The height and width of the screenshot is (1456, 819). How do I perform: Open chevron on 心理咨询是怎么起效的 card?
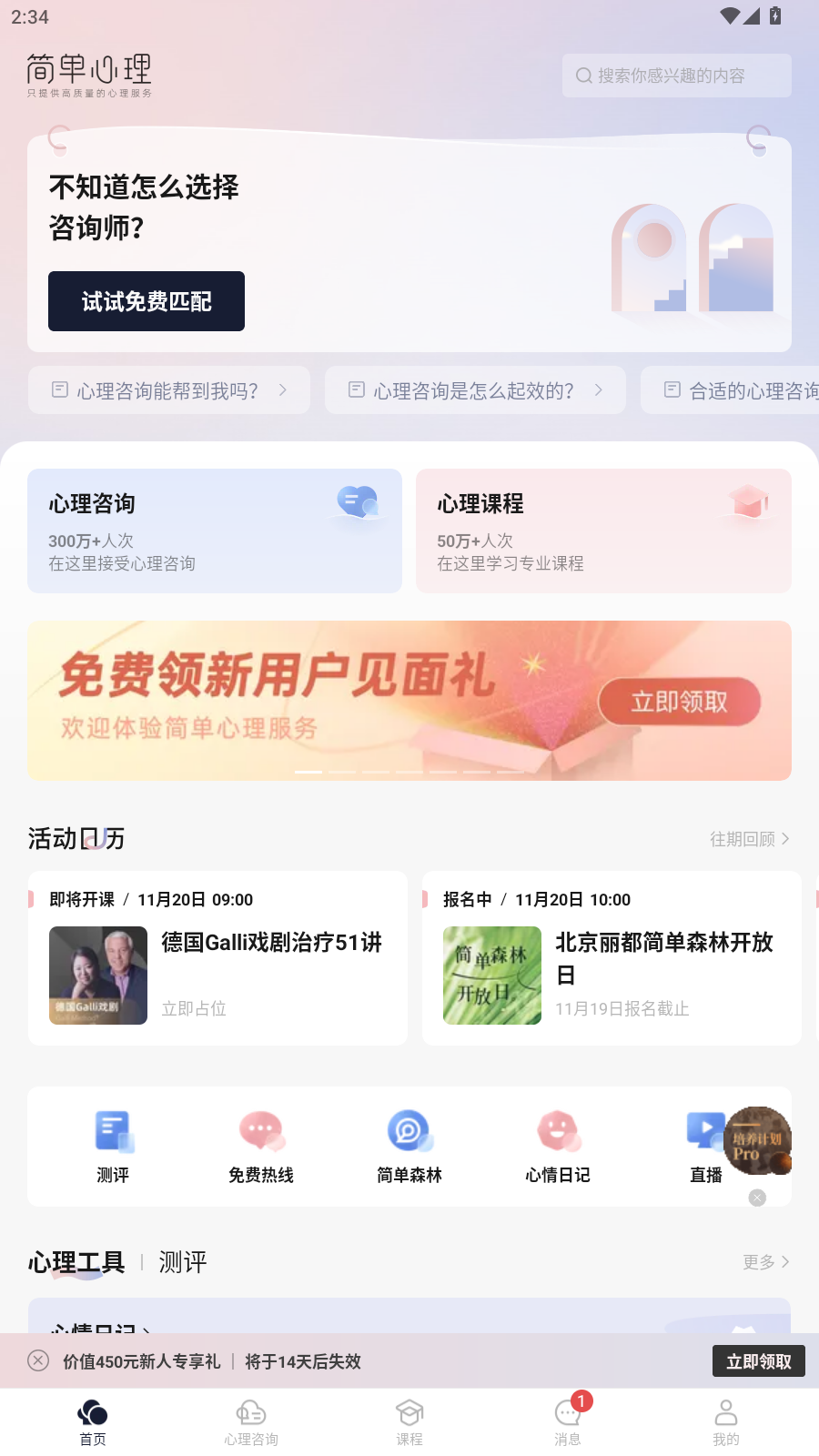point(599,389)
